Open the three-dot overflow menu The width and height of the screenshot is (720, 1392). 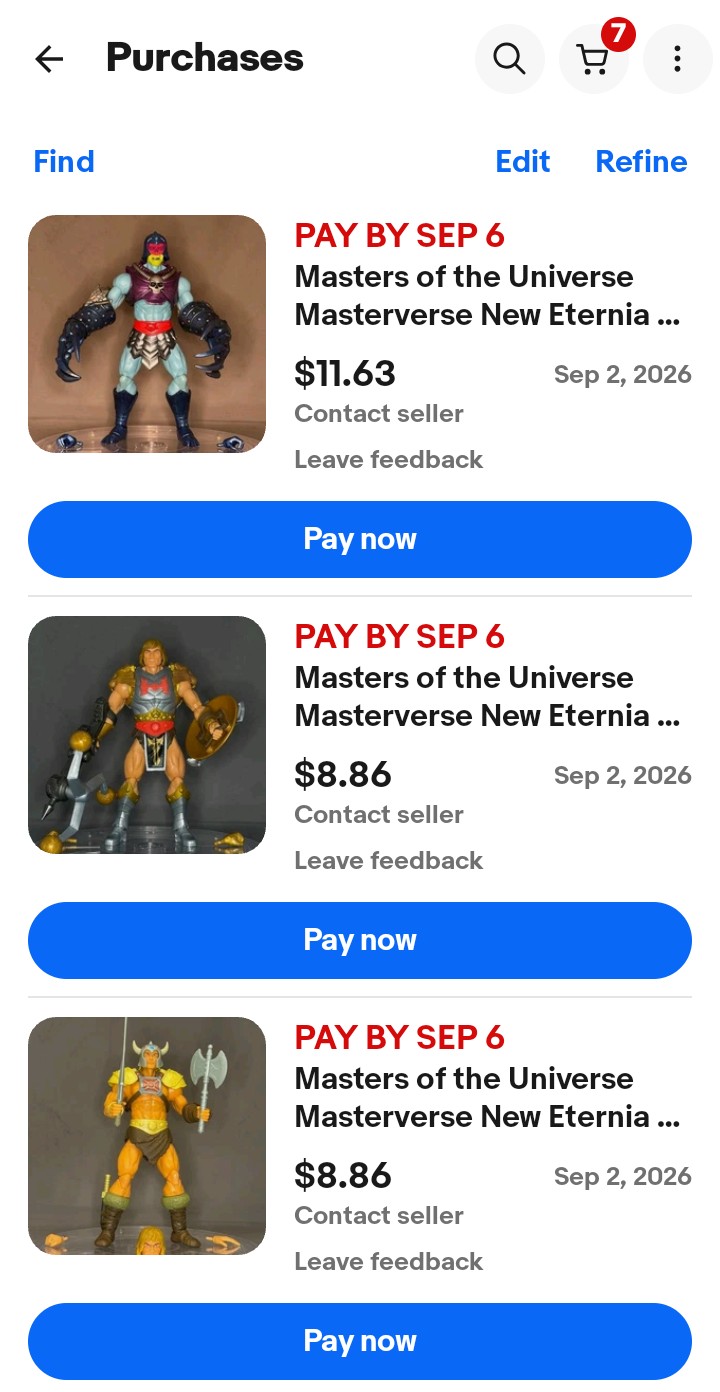pyautogui.click(x=677, y=59)
